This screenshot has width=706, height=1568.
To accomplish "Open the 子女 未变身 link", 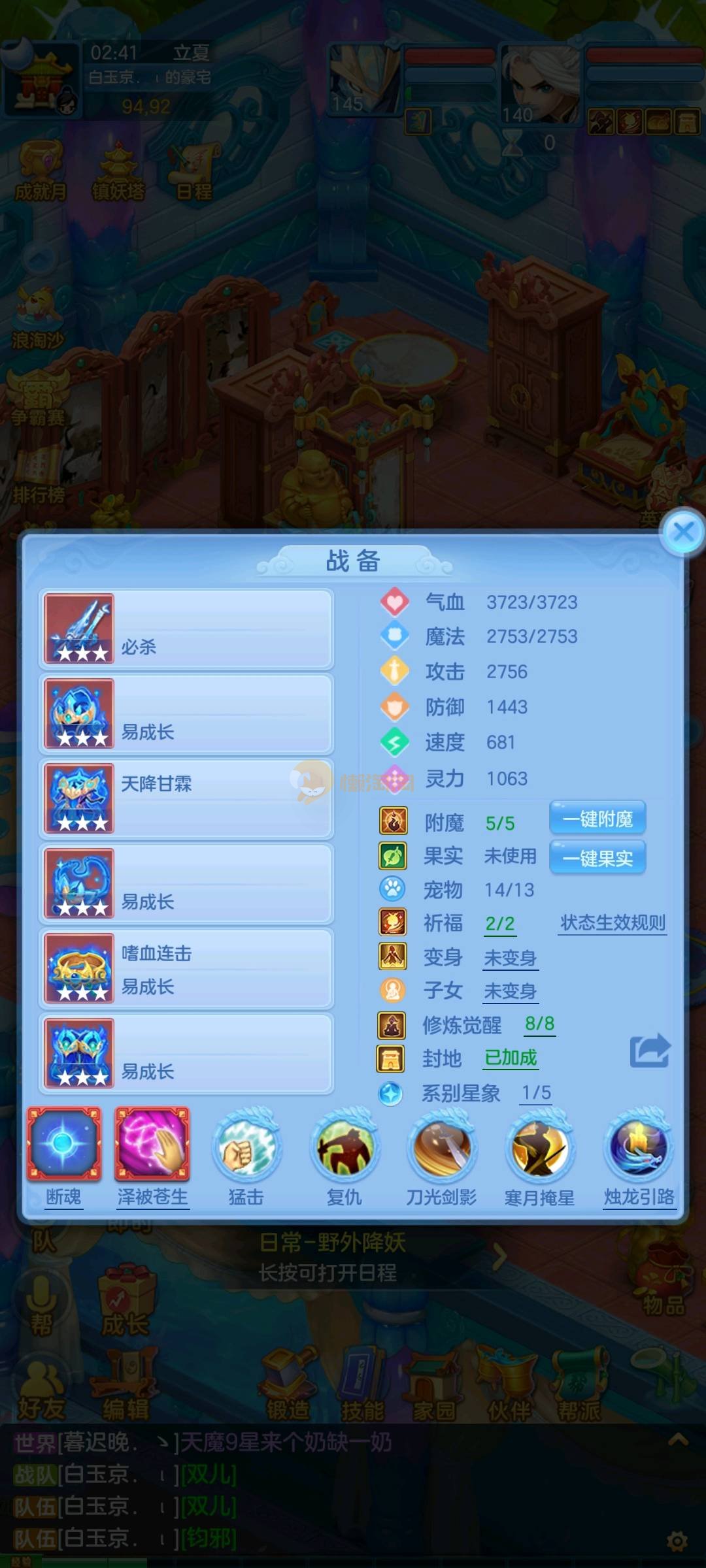I will [x=511, y=991].
